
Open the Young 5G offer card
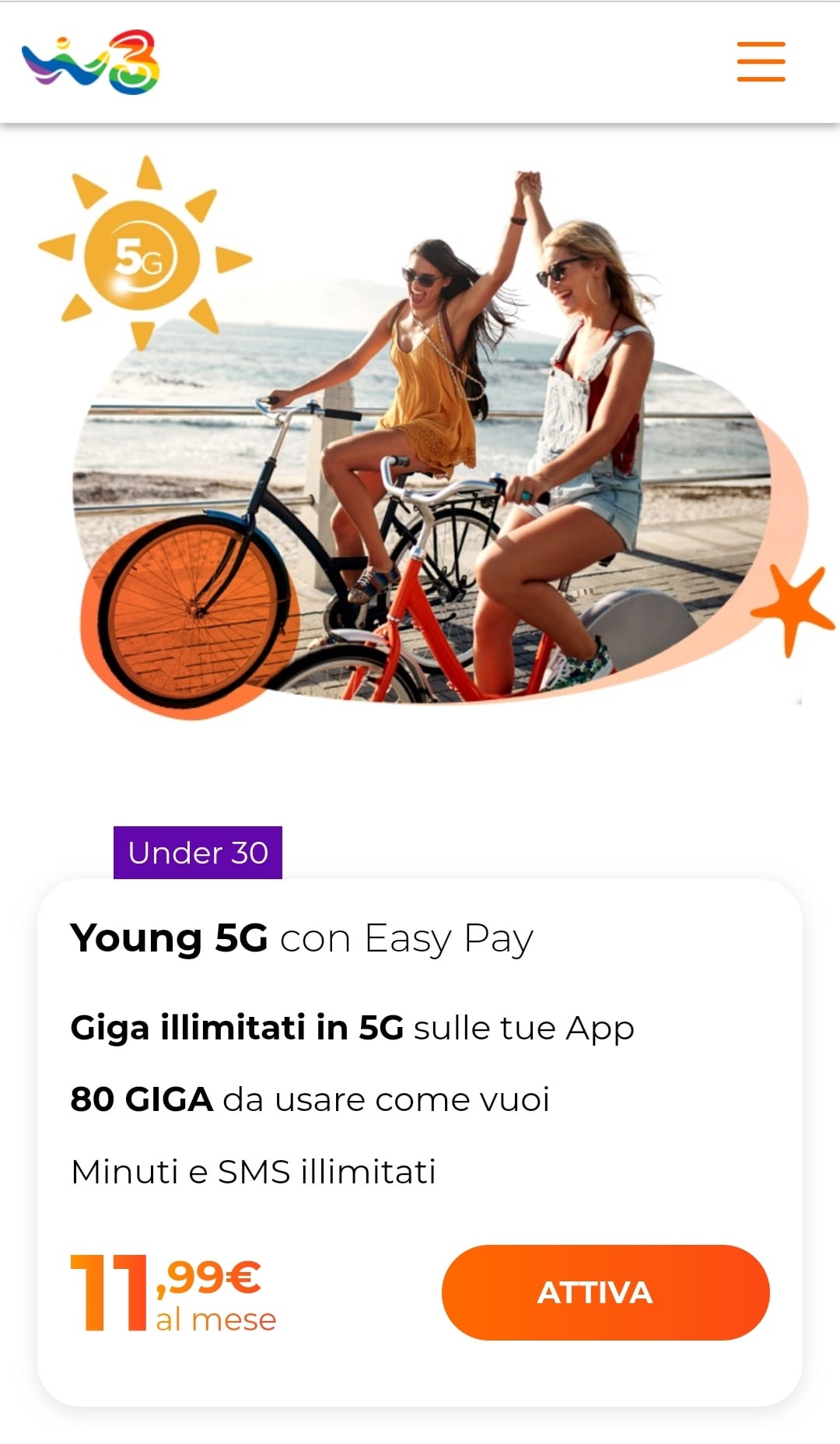(x=302, y=938)
